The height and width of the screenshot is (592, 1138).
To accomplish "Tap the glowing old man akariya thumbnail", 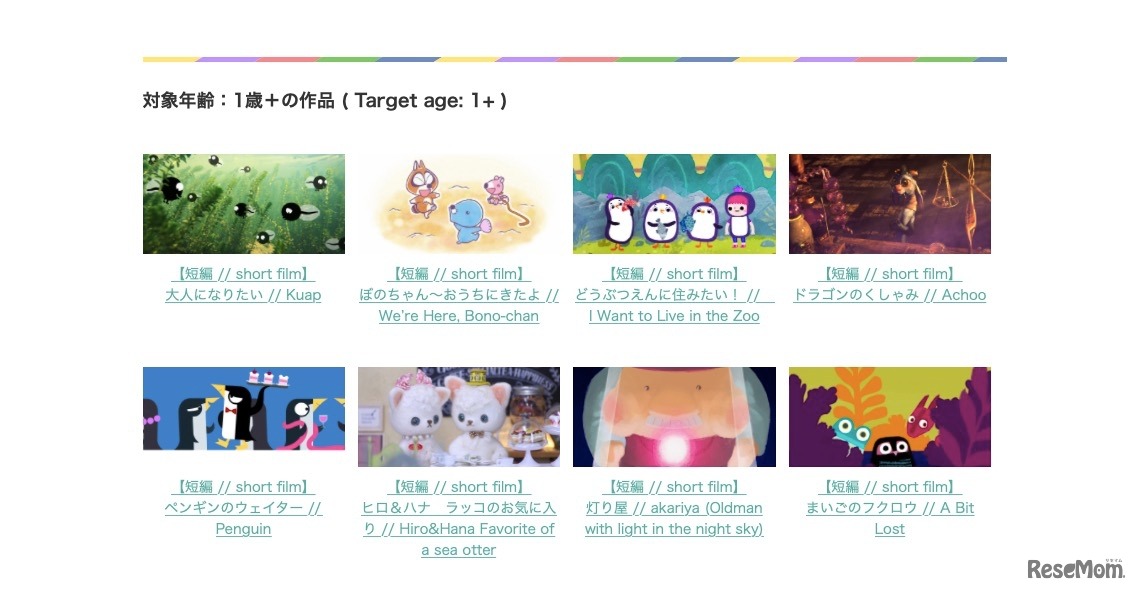I will click(x=674, y=416).
